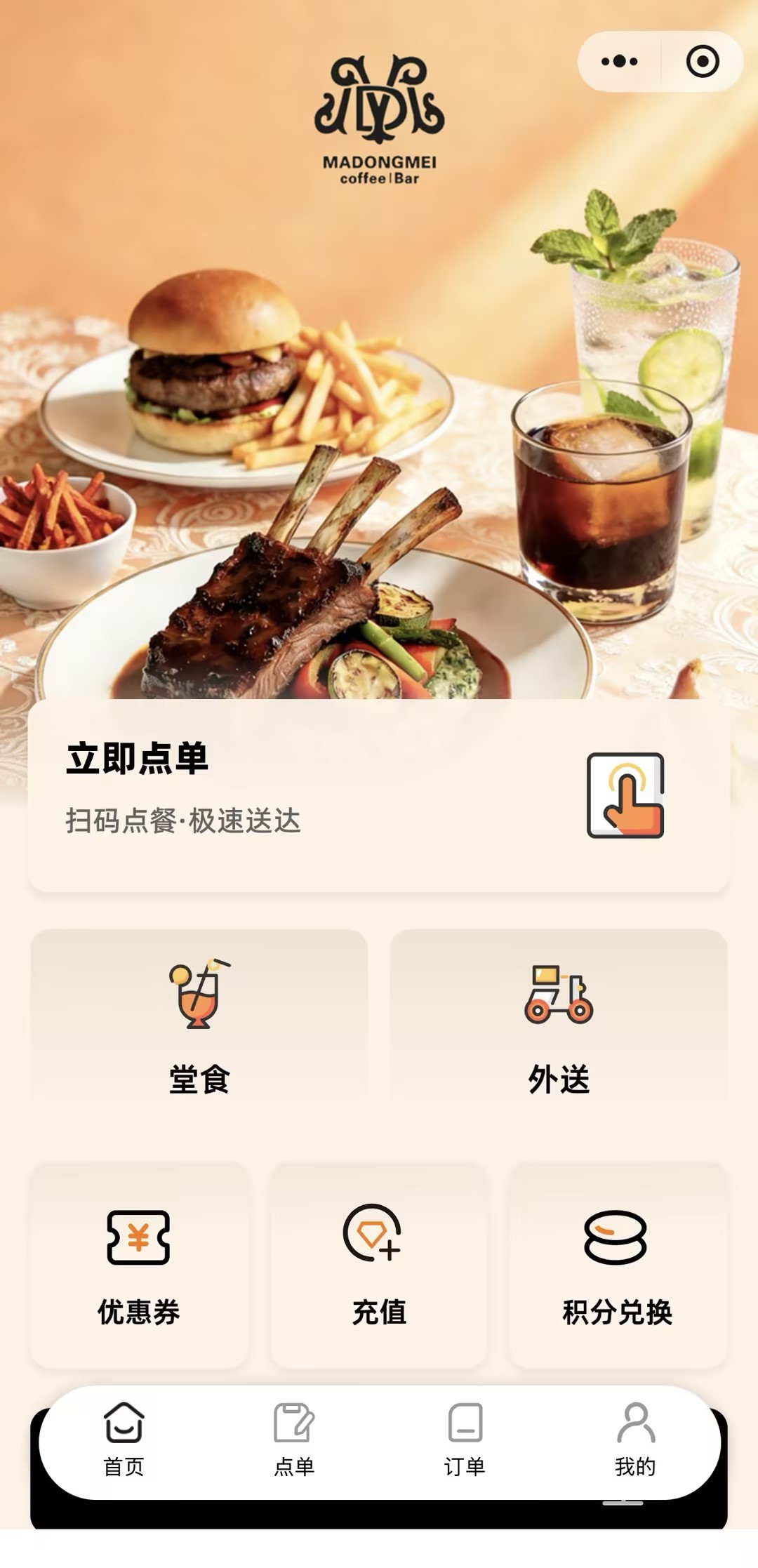
Task: Open 积分兑换 points redemption
Action: tap(617, 1265)
